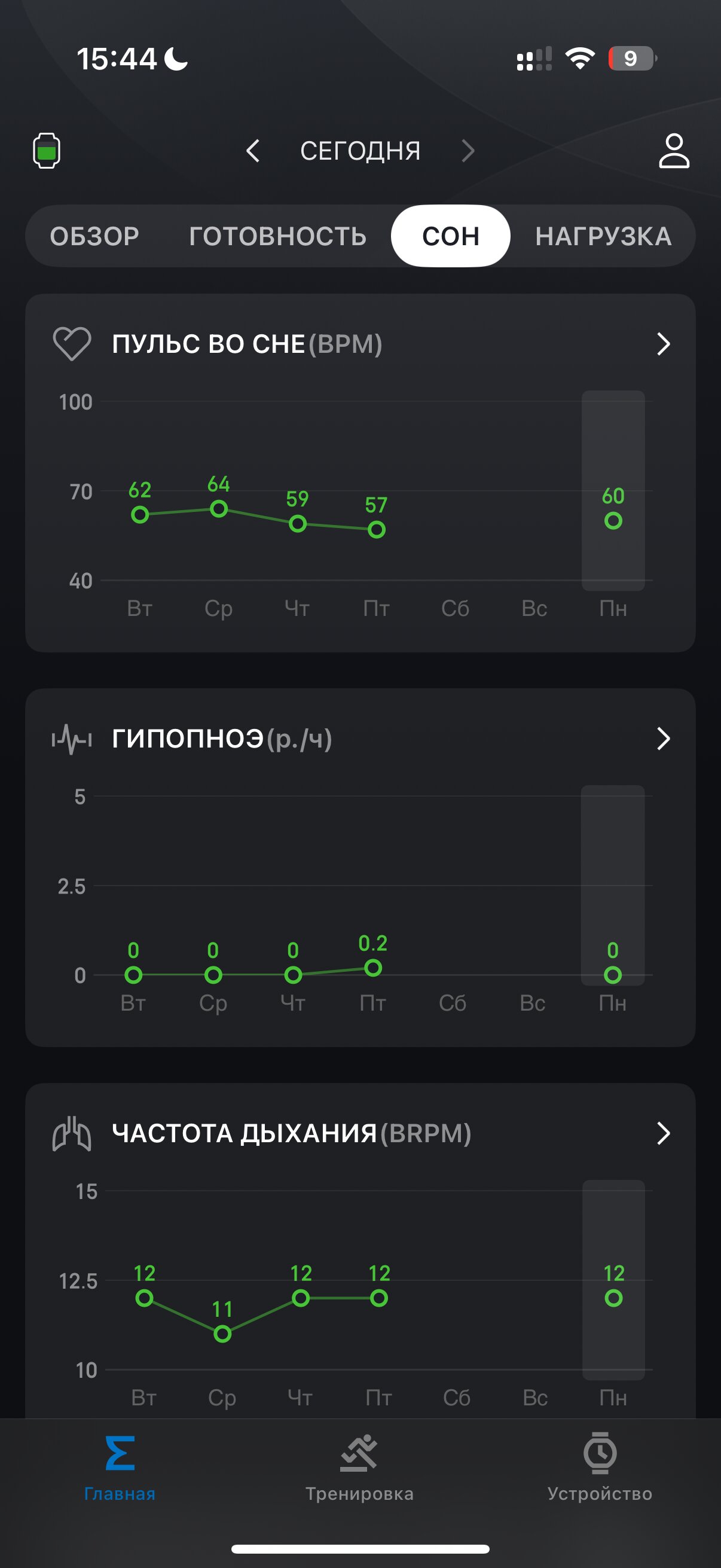Open ГИПОПНОЭ details
This screenshot has width=721, height=1568.
(x=663, y=739)
